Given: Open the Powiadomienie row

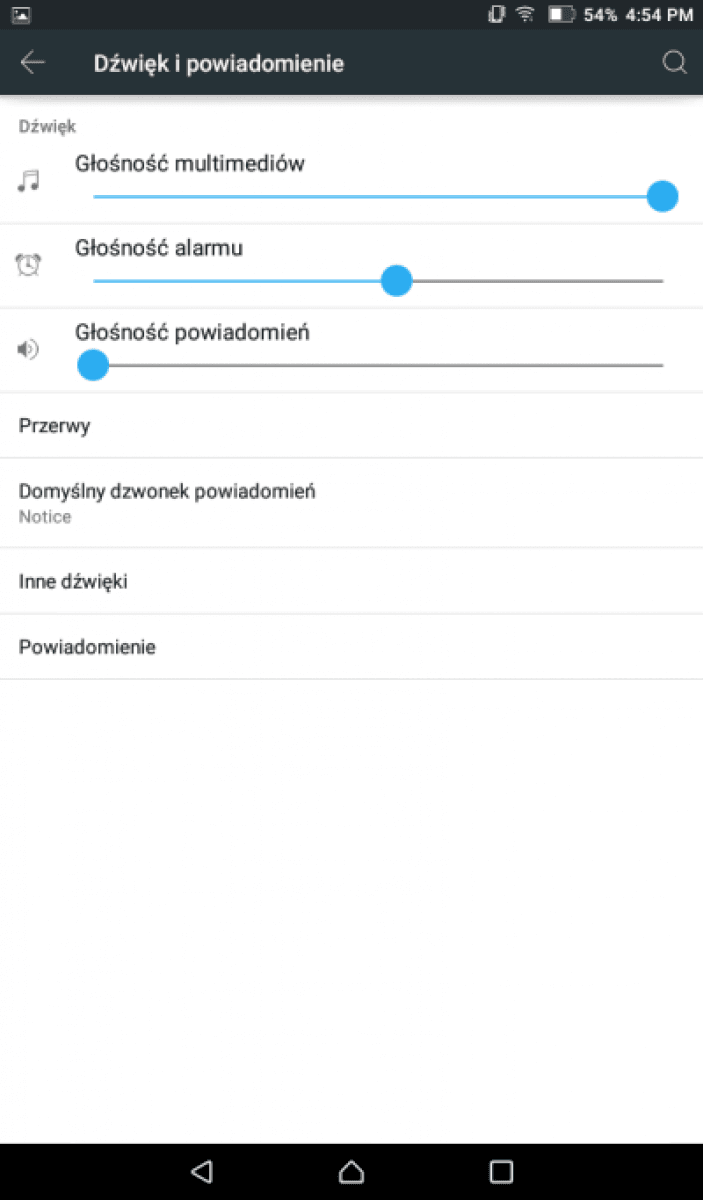Looking at the screenshot, I should [351, 647].
